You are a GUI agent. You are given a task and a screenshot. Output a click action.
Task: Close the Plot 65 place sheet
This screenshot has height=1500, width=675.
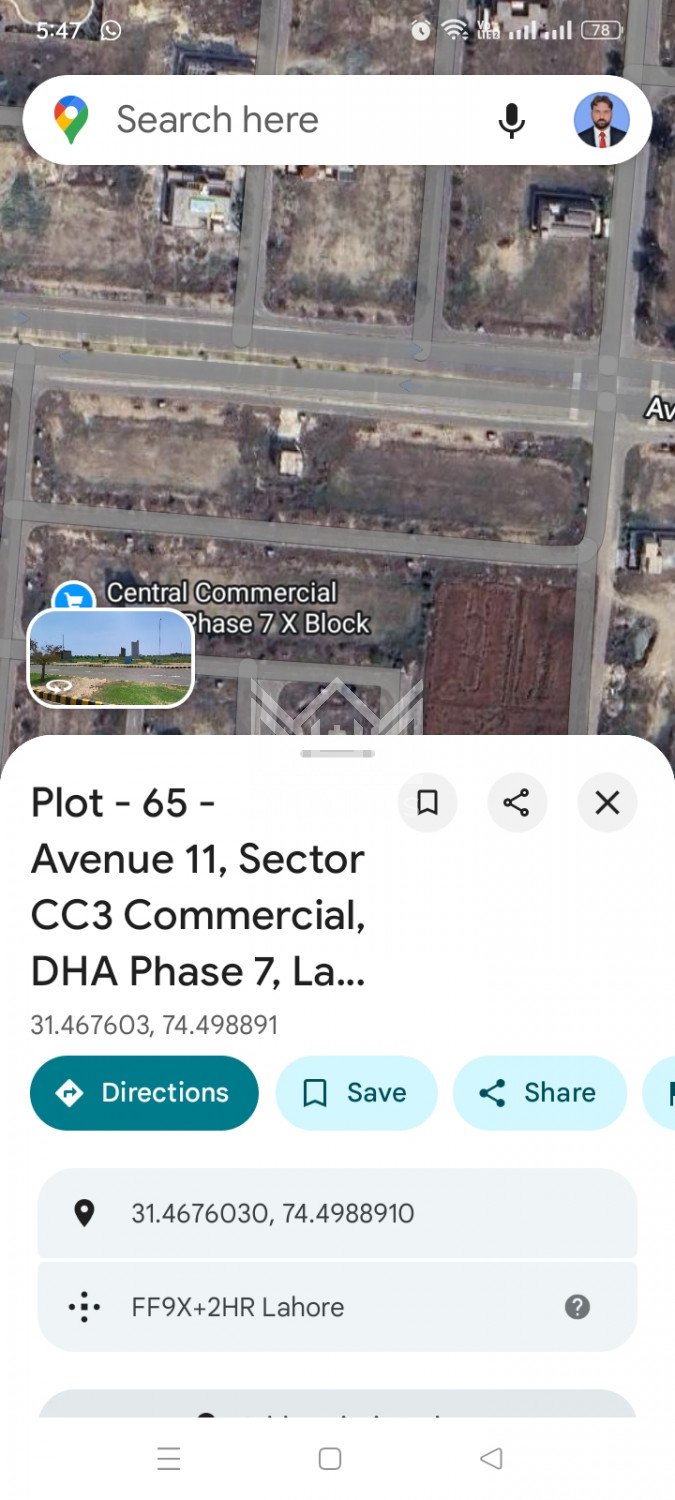click(607, 803)
